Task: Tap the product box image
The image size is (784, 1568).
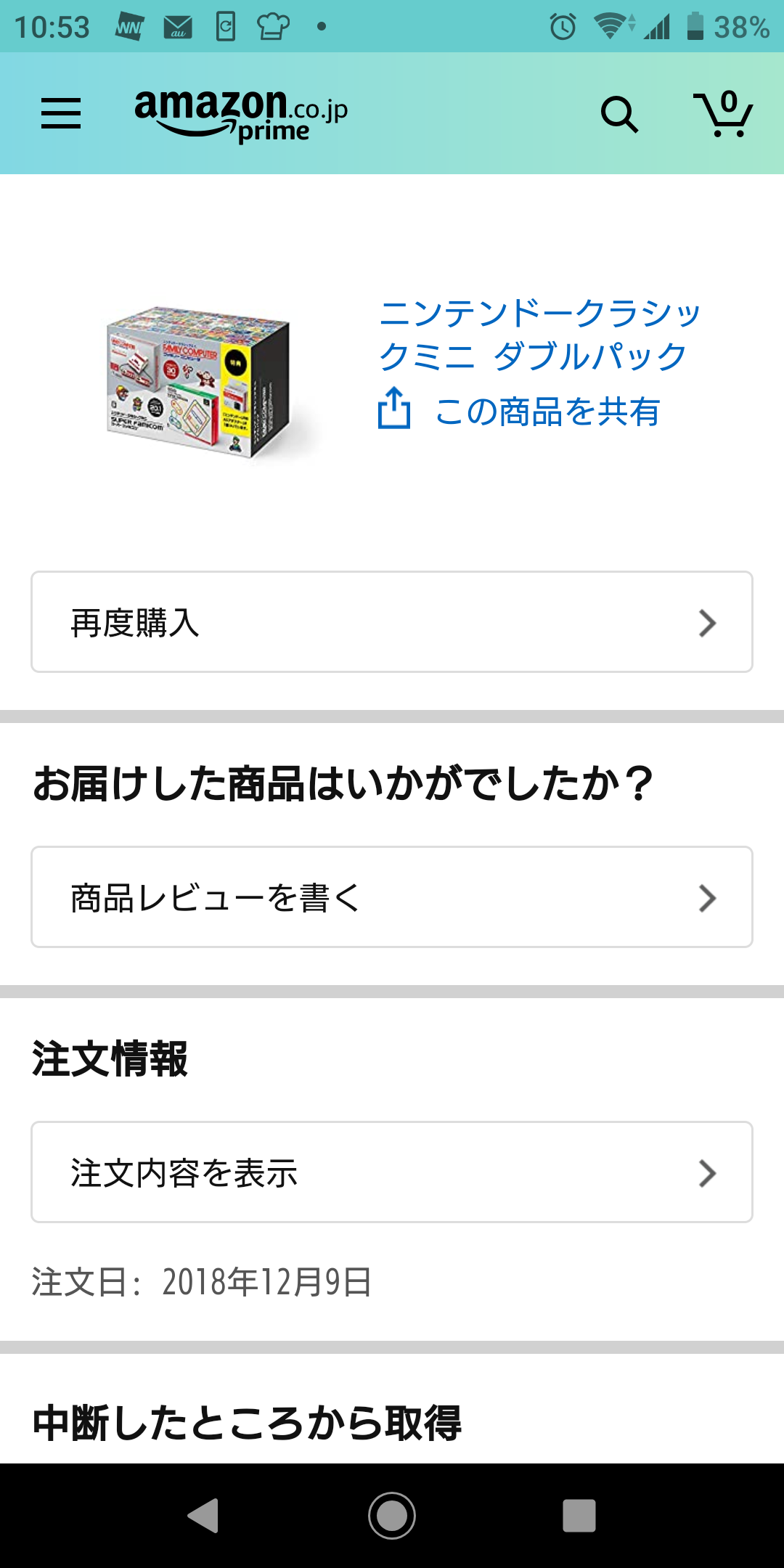Action: click(198, 381)
